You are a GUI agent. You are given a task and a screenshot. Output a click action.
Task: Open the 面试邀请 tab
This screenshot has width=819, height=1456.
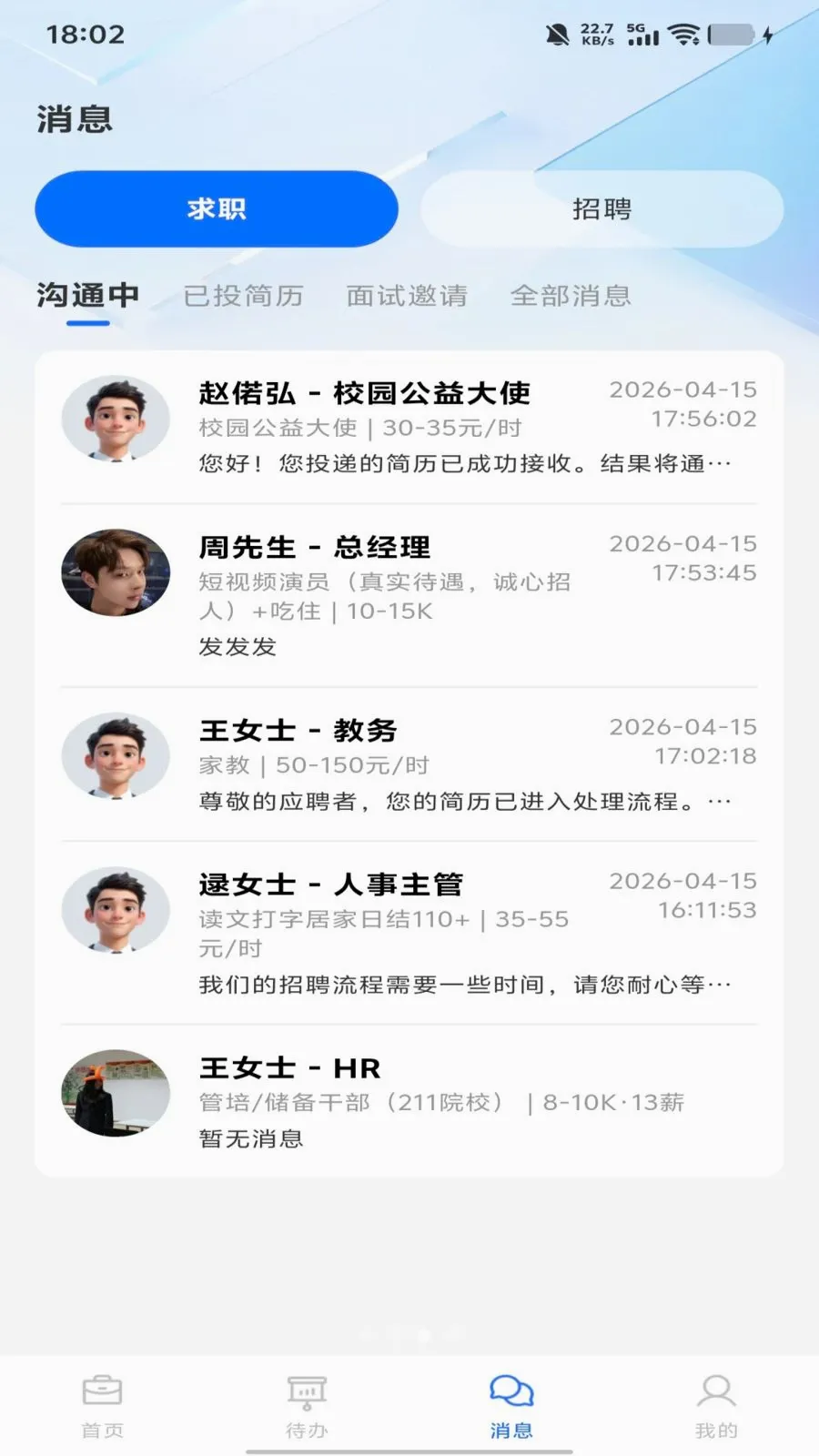pyautogui.click(x=407, y=296)
